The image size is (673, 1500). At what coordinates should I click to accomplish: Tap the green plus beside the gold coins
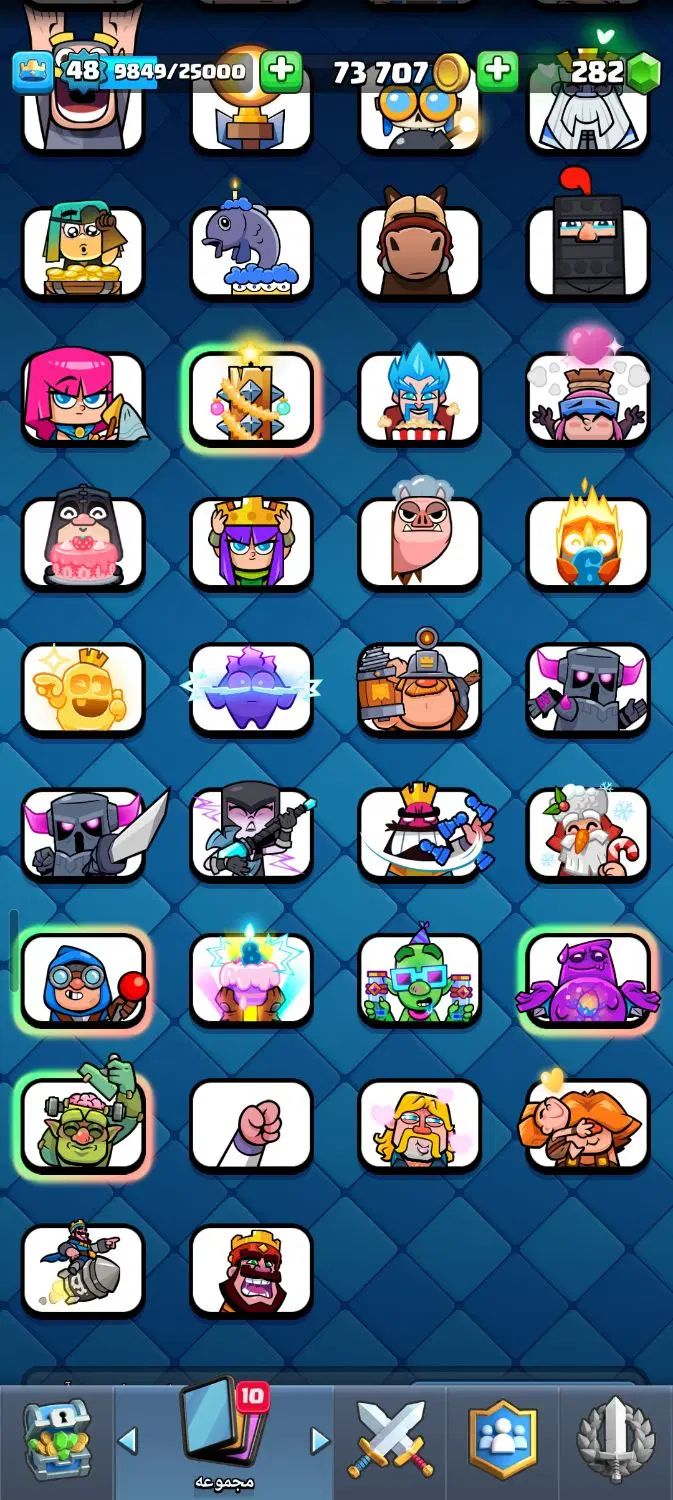click(497, 72)
